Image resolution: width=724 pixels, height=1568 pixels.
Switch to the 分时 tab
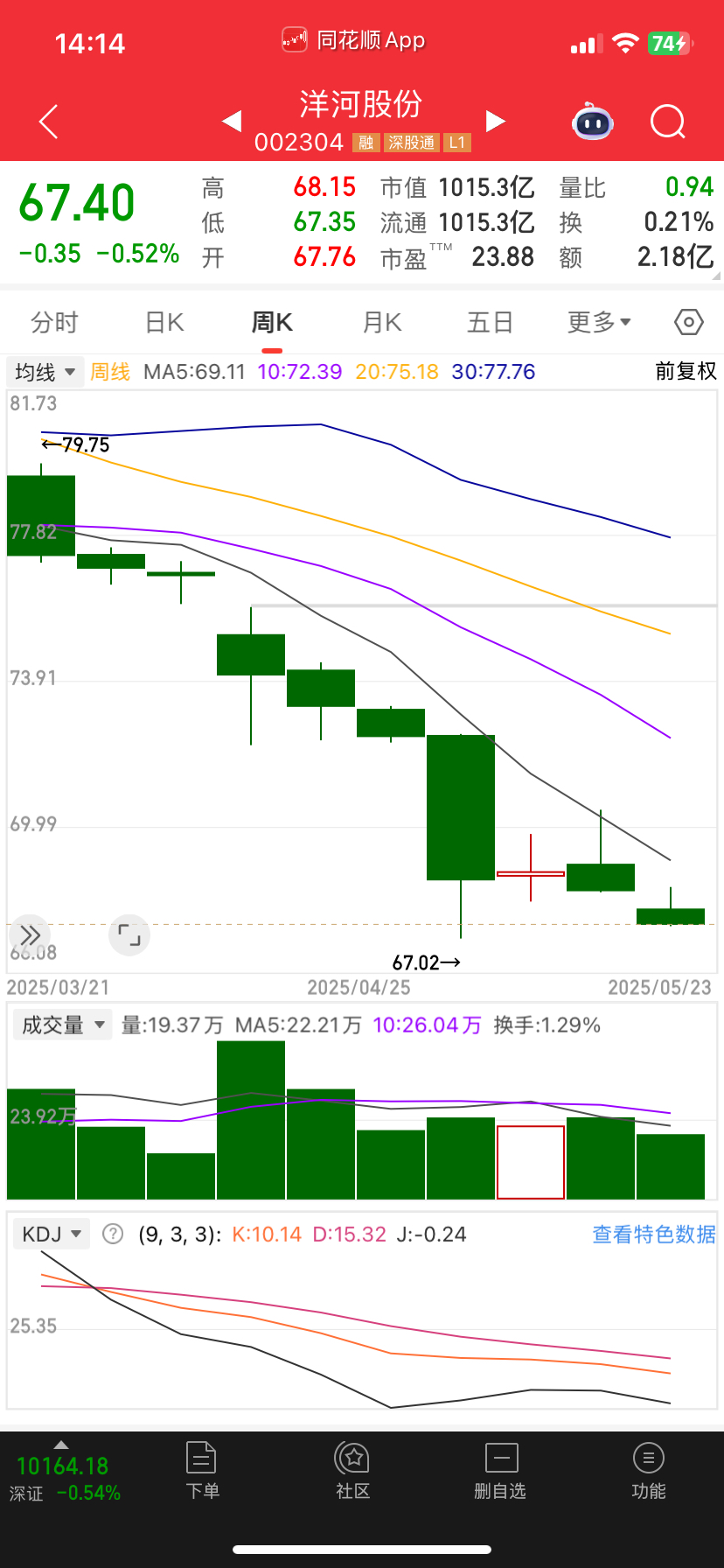(54, 323)
